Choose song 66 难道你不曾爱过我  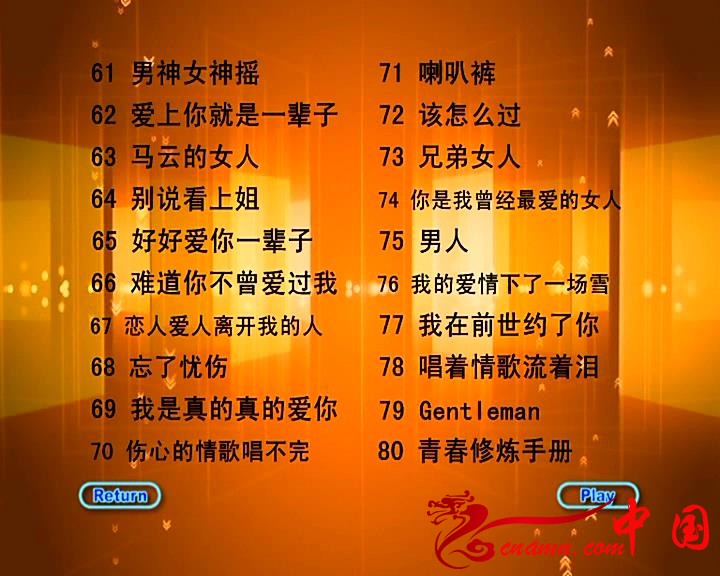(x=214, y=283)
